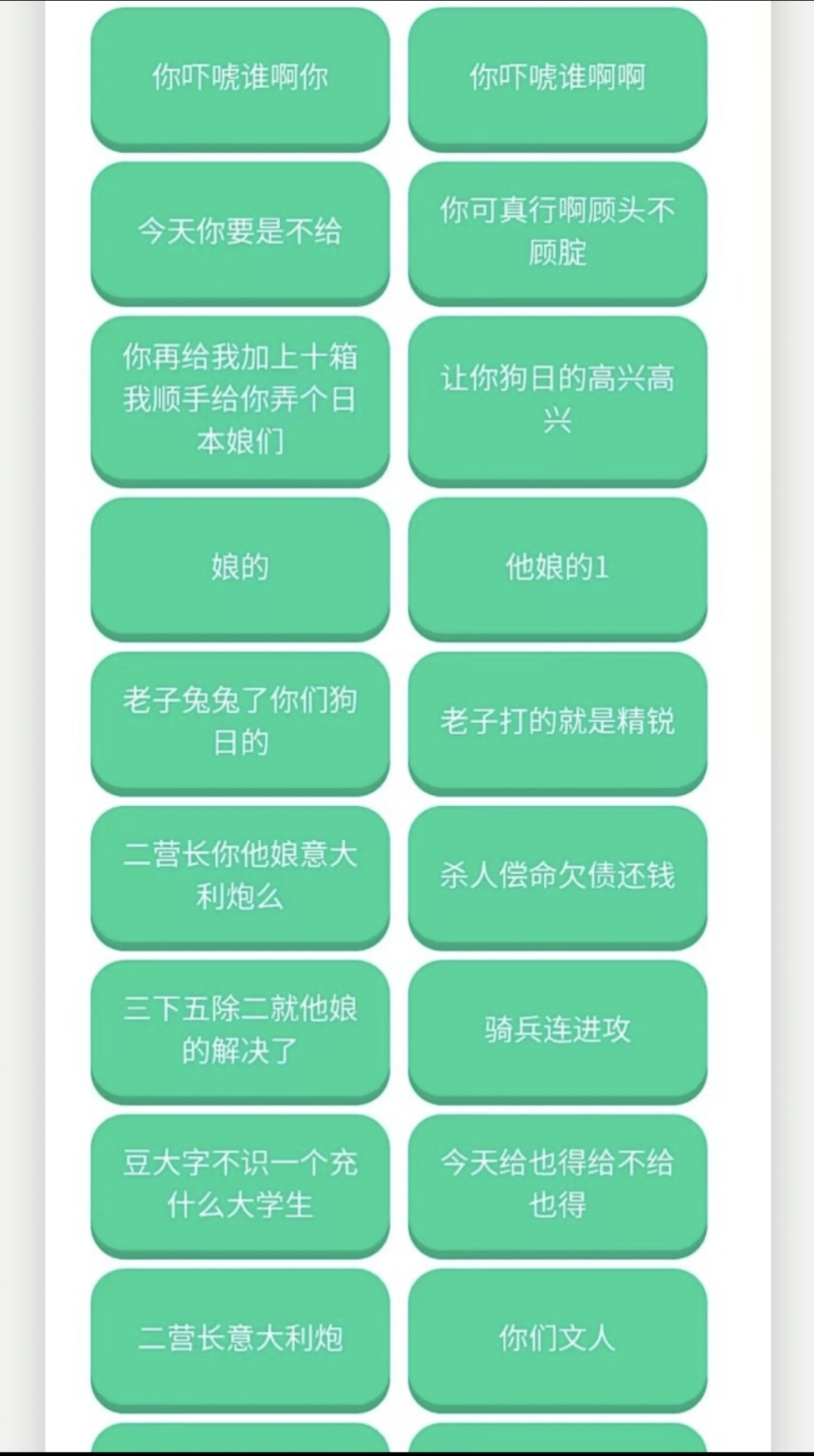Tap 二营长你他娘意大利炮么
The image size is (814, 1456).
click(240, 878)
